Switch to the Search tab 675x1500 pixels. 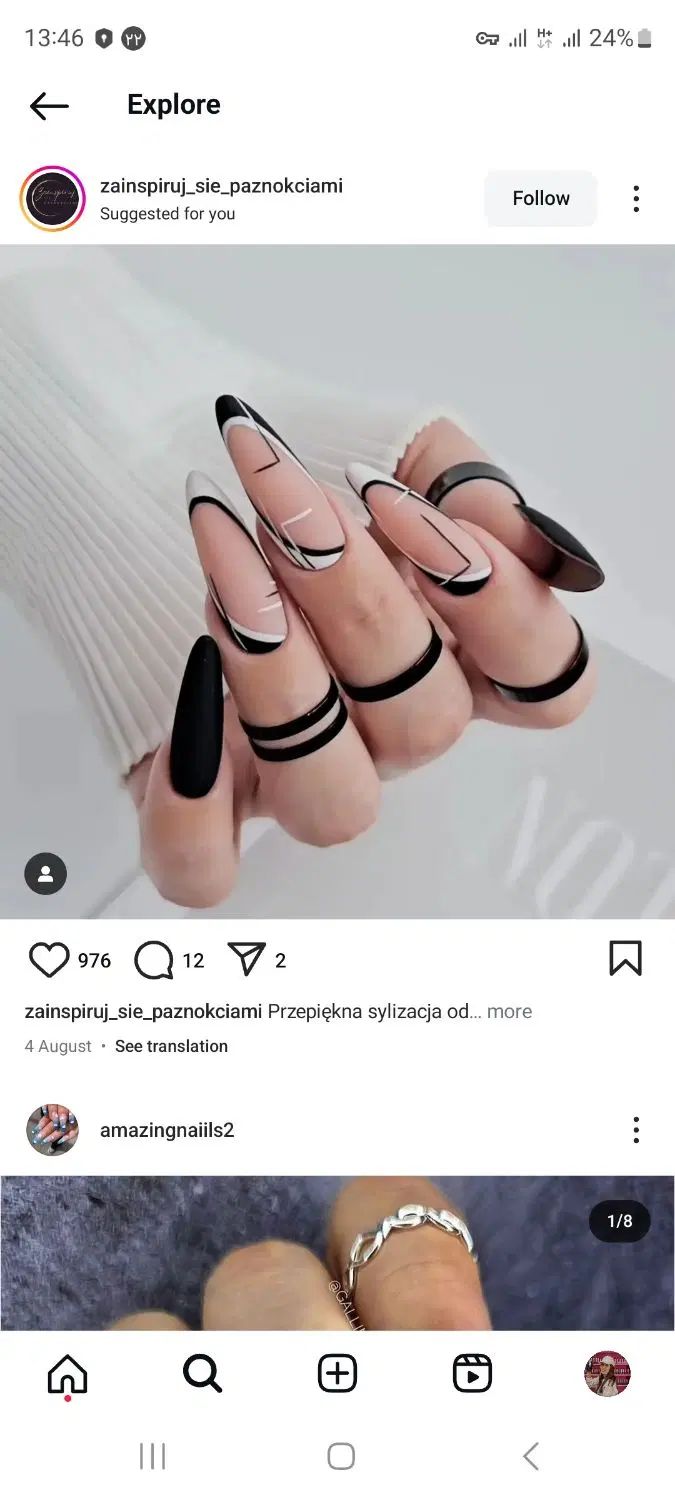[202, 1374]
